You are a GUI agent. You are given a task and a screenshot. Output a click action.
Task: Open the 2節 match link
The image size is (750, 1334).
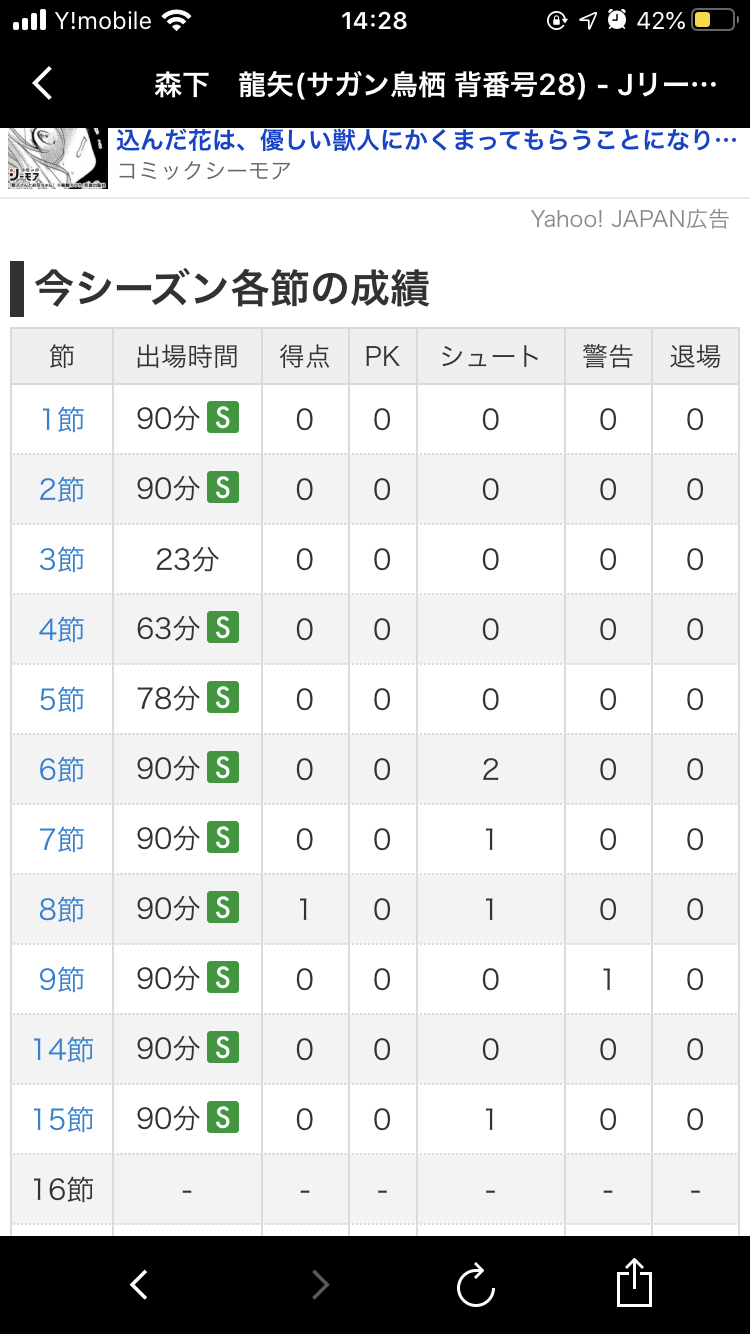point(62,490)
